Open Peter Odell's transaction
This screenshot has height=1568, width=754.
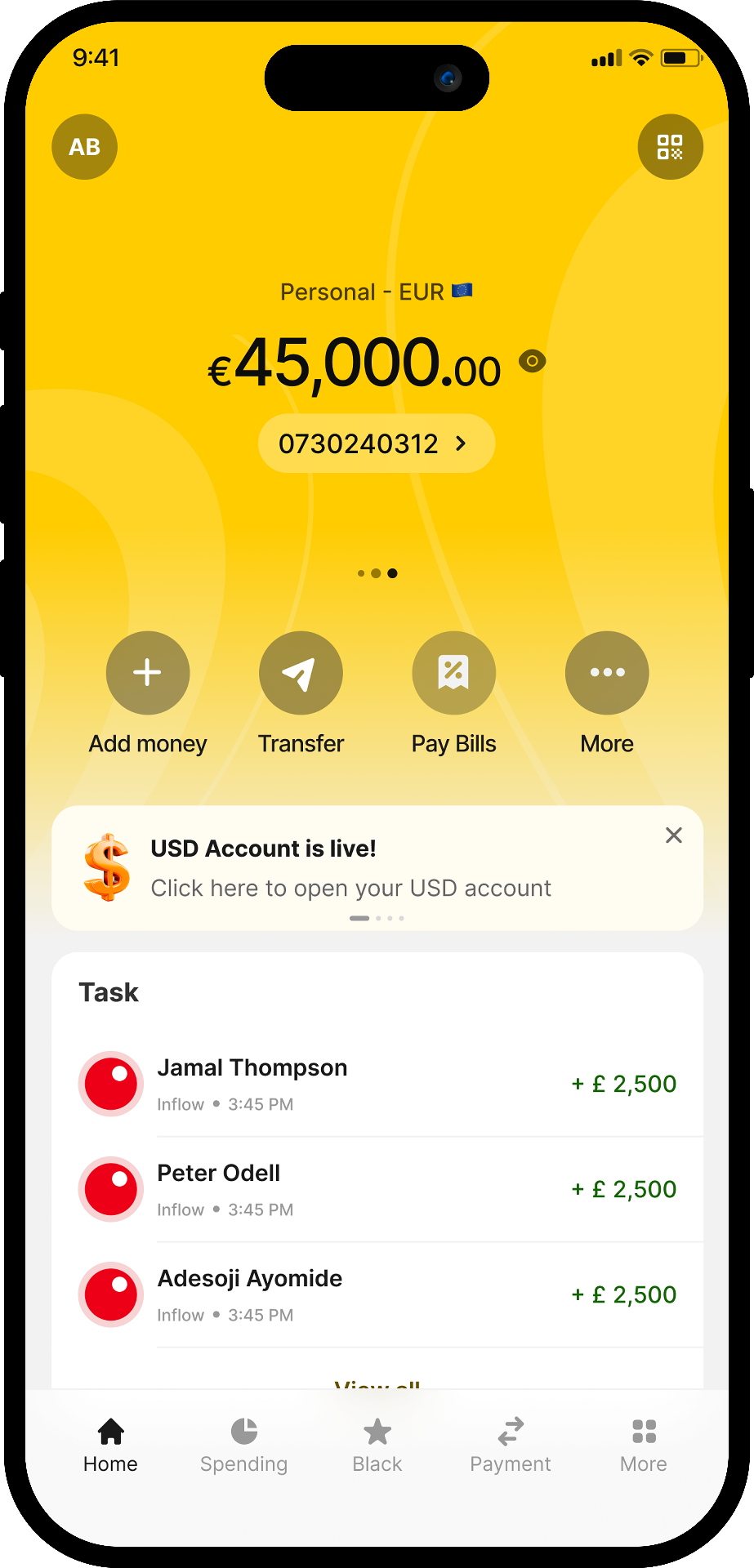[x=376, y=1189]
